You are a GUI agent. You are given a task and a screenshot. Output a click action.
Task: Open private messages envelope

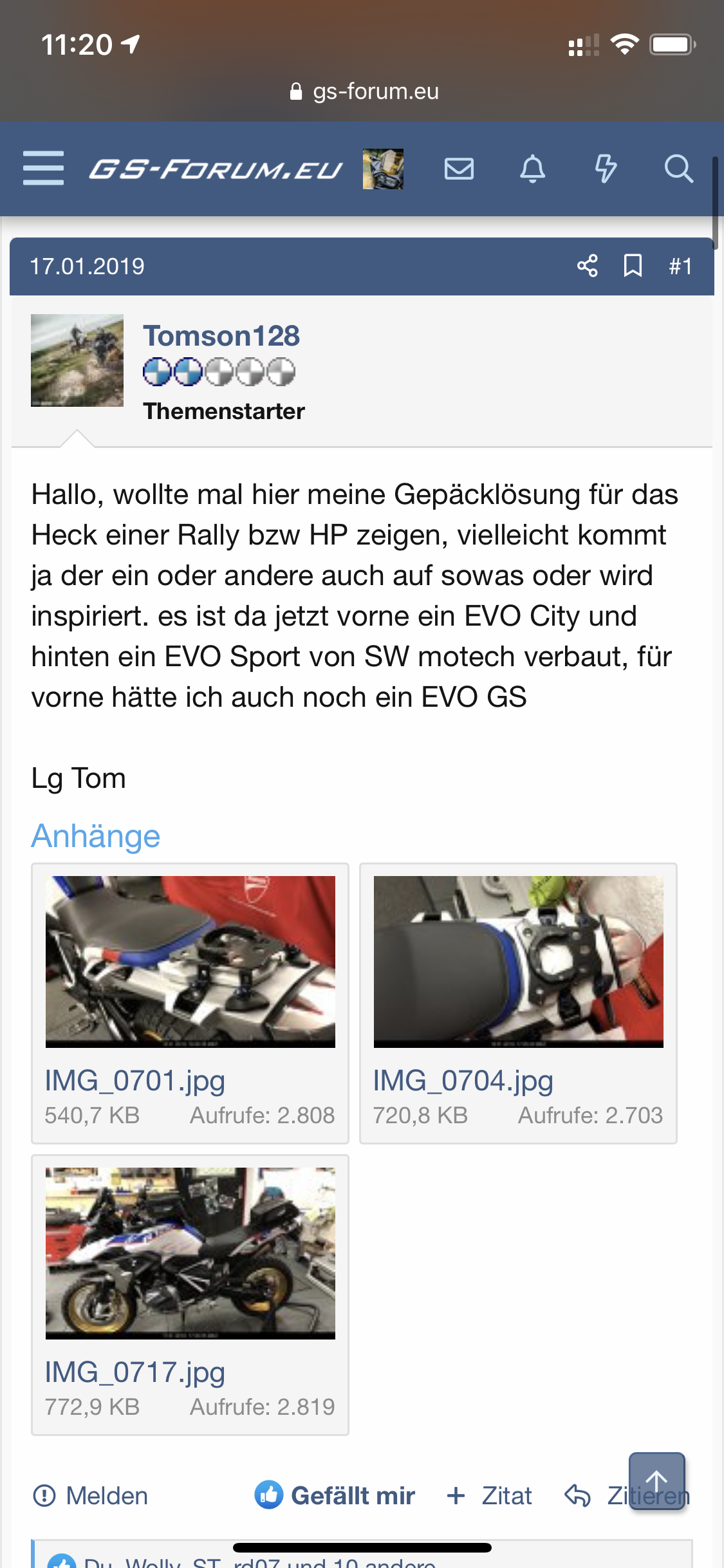(459, 169)
